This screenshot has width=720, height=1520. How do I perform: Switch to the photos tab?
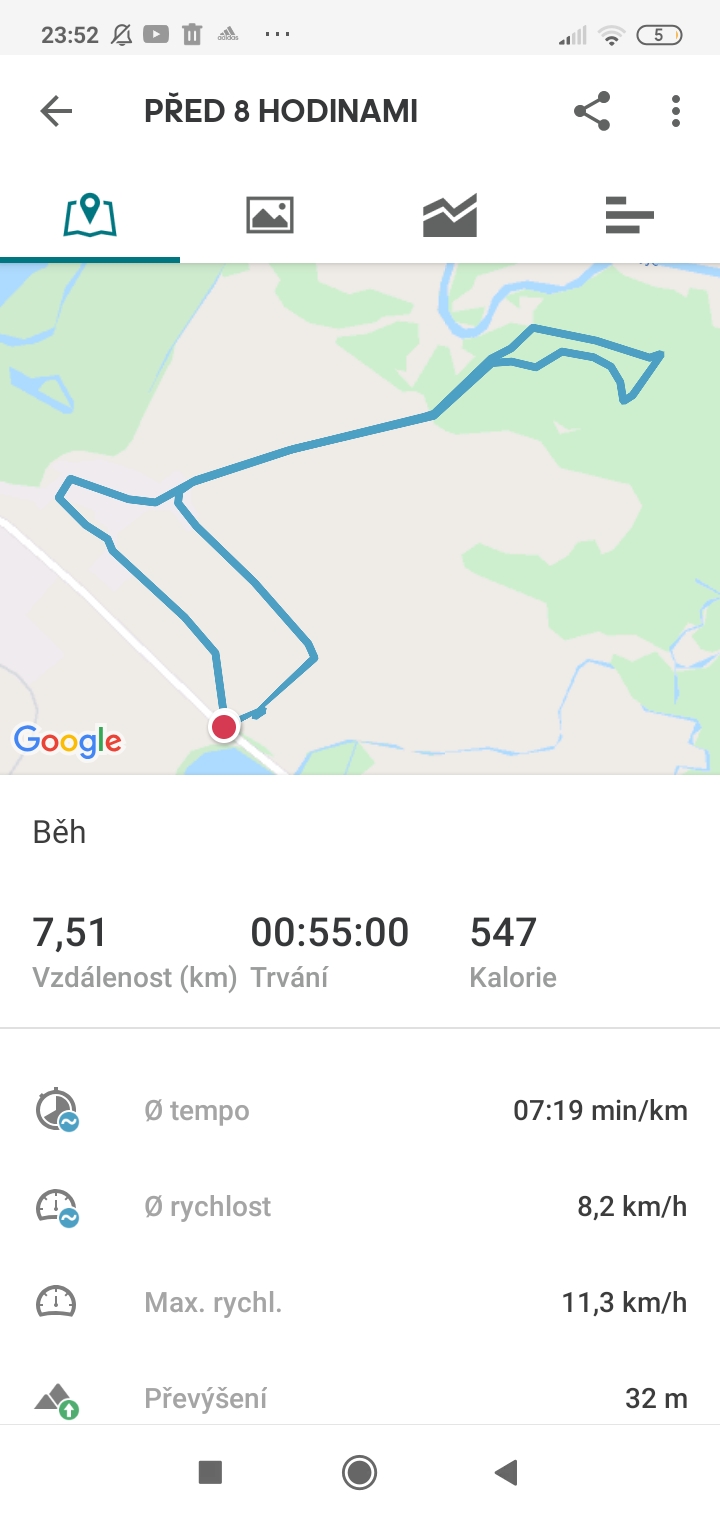pos(270,215)
